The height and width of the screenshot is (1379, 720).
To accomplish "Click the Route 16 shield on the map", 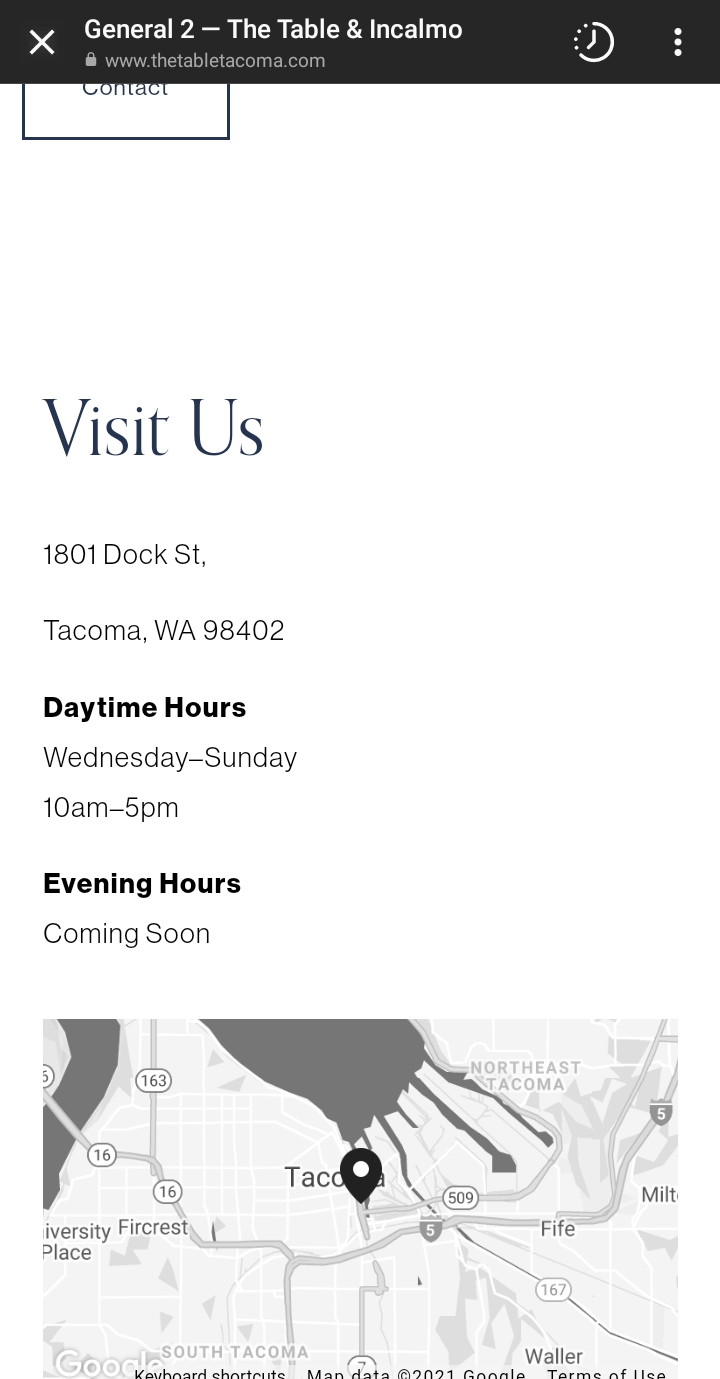I will (x=101, y=1155).
